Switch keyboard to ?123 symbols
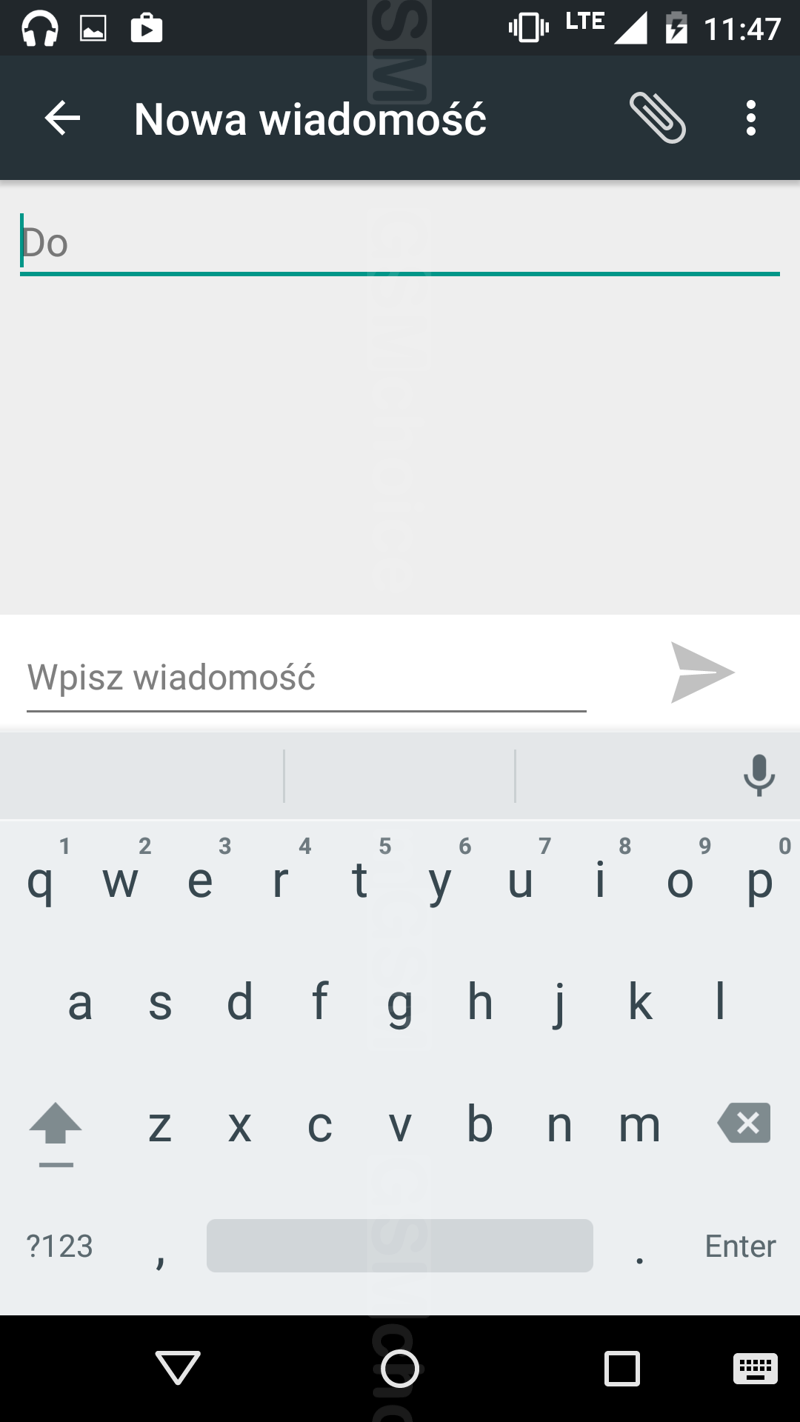Viewport: 800px width, 1422px height. click(x=59, y=1246)
